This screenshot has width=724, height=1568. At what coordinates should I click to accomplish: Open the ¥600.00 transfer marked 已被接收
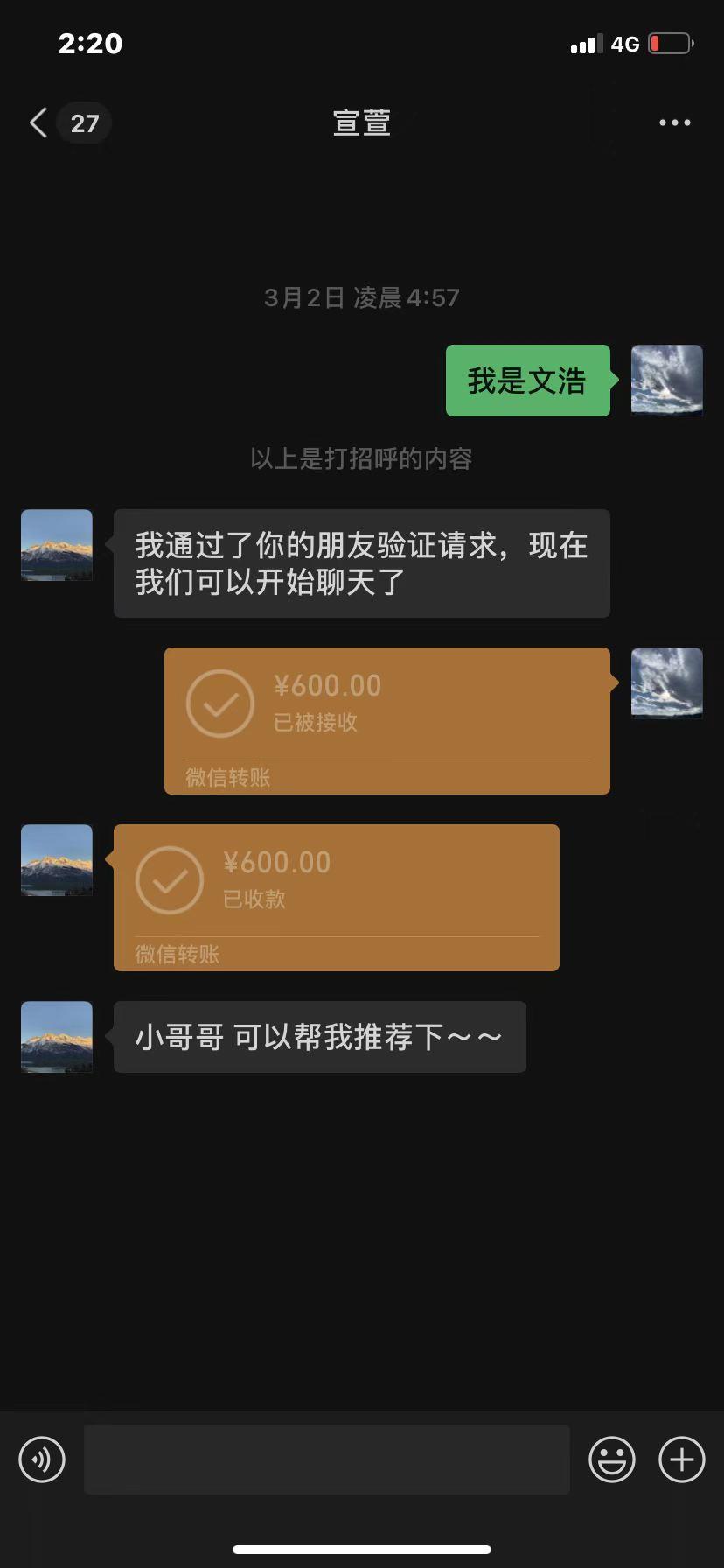(x=387, y=721)
